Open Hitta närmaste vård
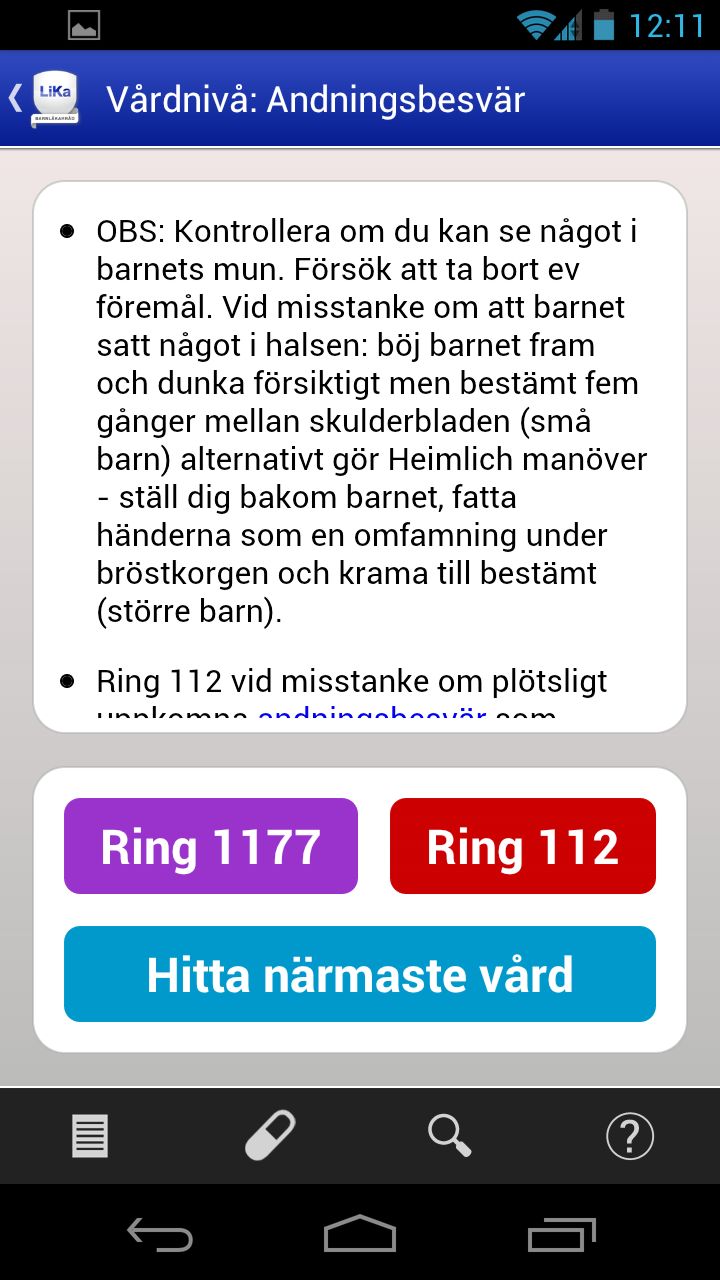Image resolution: width=720 pixels, height=1280 pixels. click(x=360, y=974)
